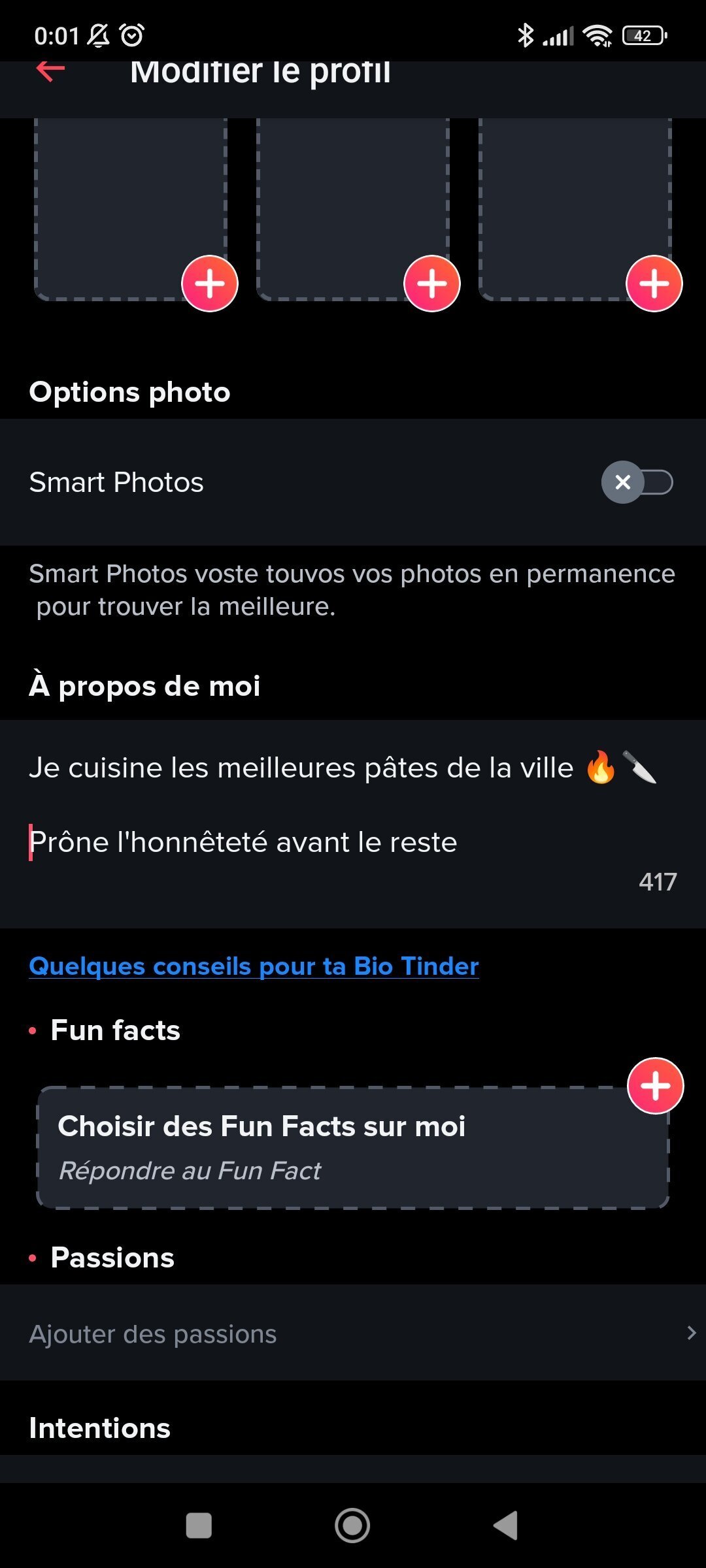Go back from Modifier le profil

[x=50, y=71]
